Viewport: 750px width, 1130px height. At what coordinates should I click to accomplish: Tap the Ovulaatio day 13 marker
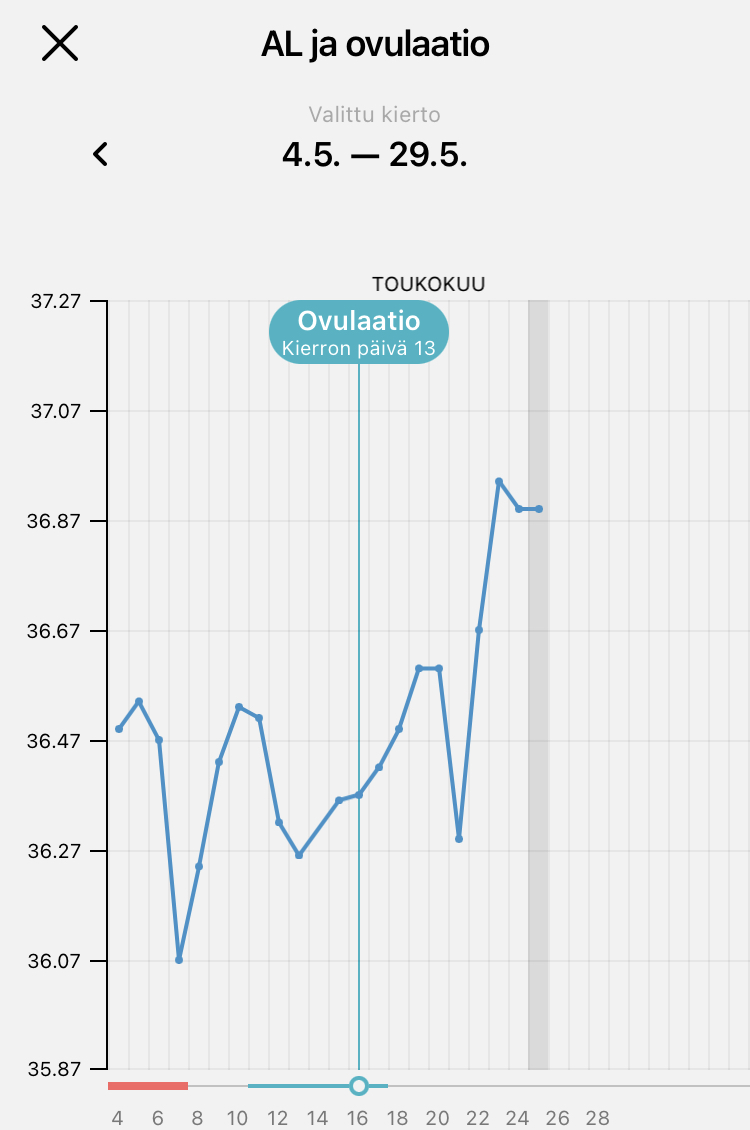coord(358,332)
